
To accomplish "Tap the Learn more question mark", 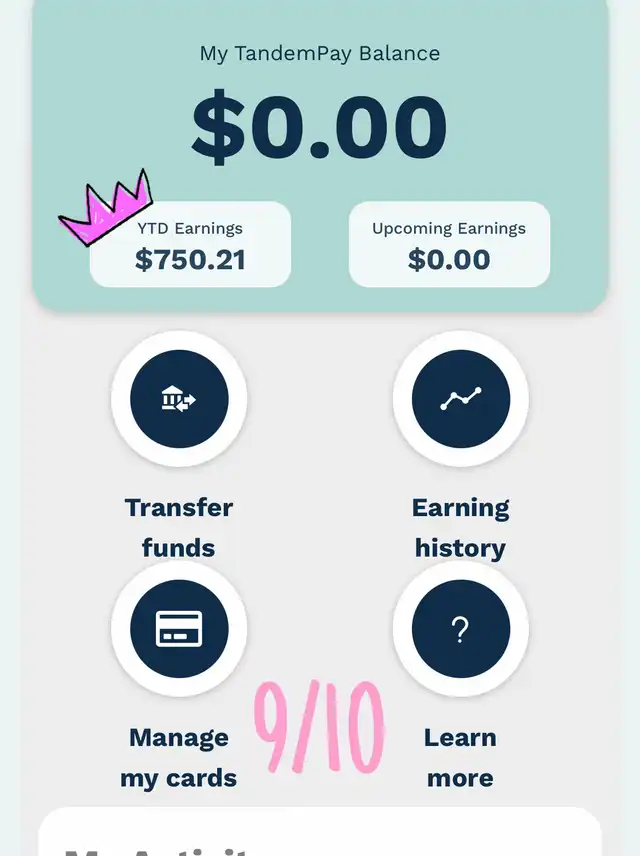I will pyautogui.click(x=460, y=629).
